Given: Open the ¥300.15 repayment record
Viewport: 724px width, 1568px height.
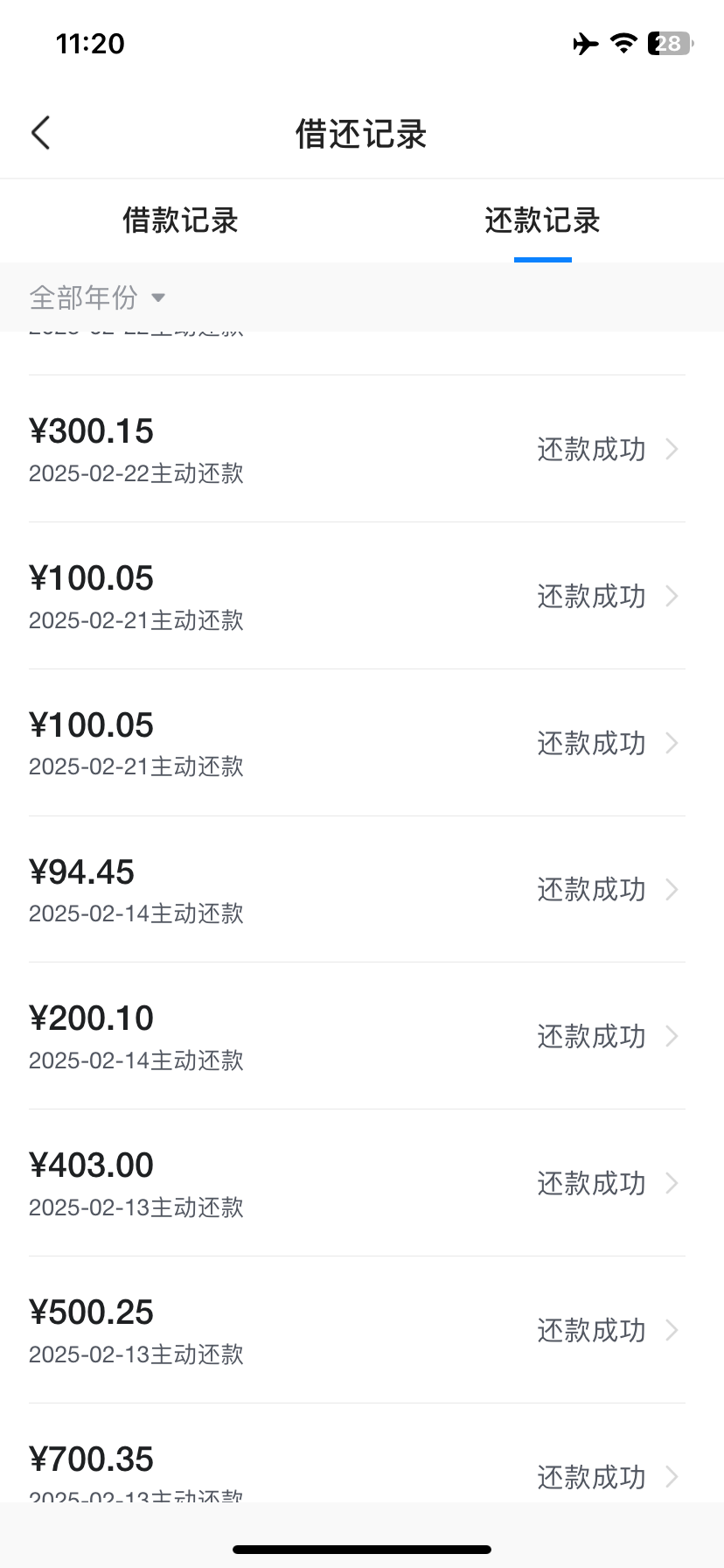Looking at the screenshot, I should [x=357, y=450].
